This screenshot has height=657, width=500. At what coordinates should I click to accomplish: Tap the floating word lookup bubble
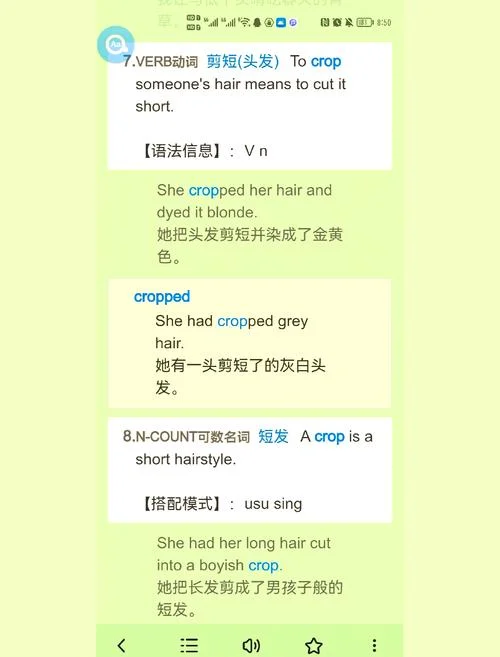coord(116,45)
